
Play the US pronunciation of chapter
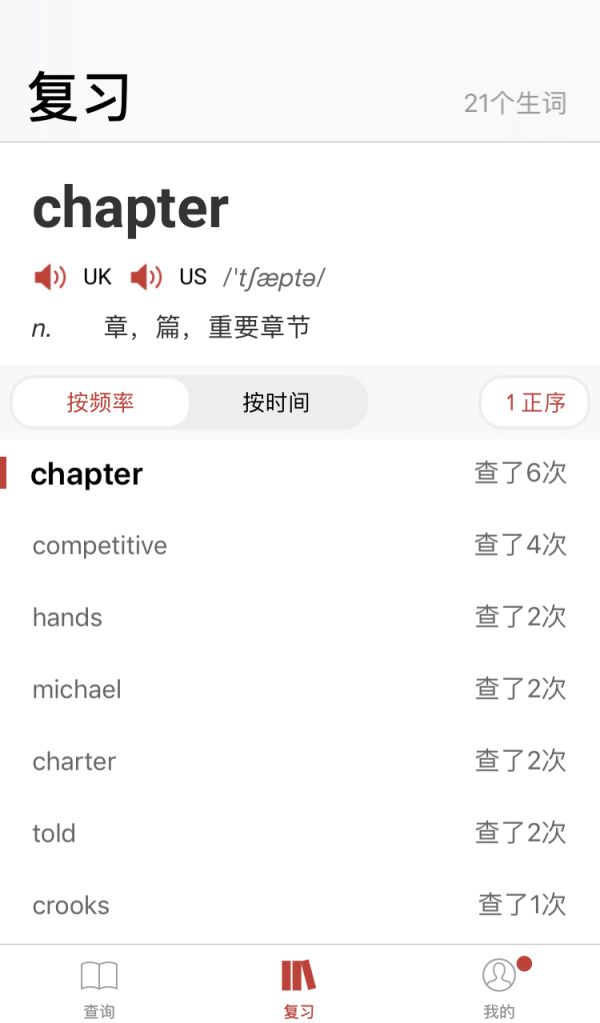coord(147,277)
